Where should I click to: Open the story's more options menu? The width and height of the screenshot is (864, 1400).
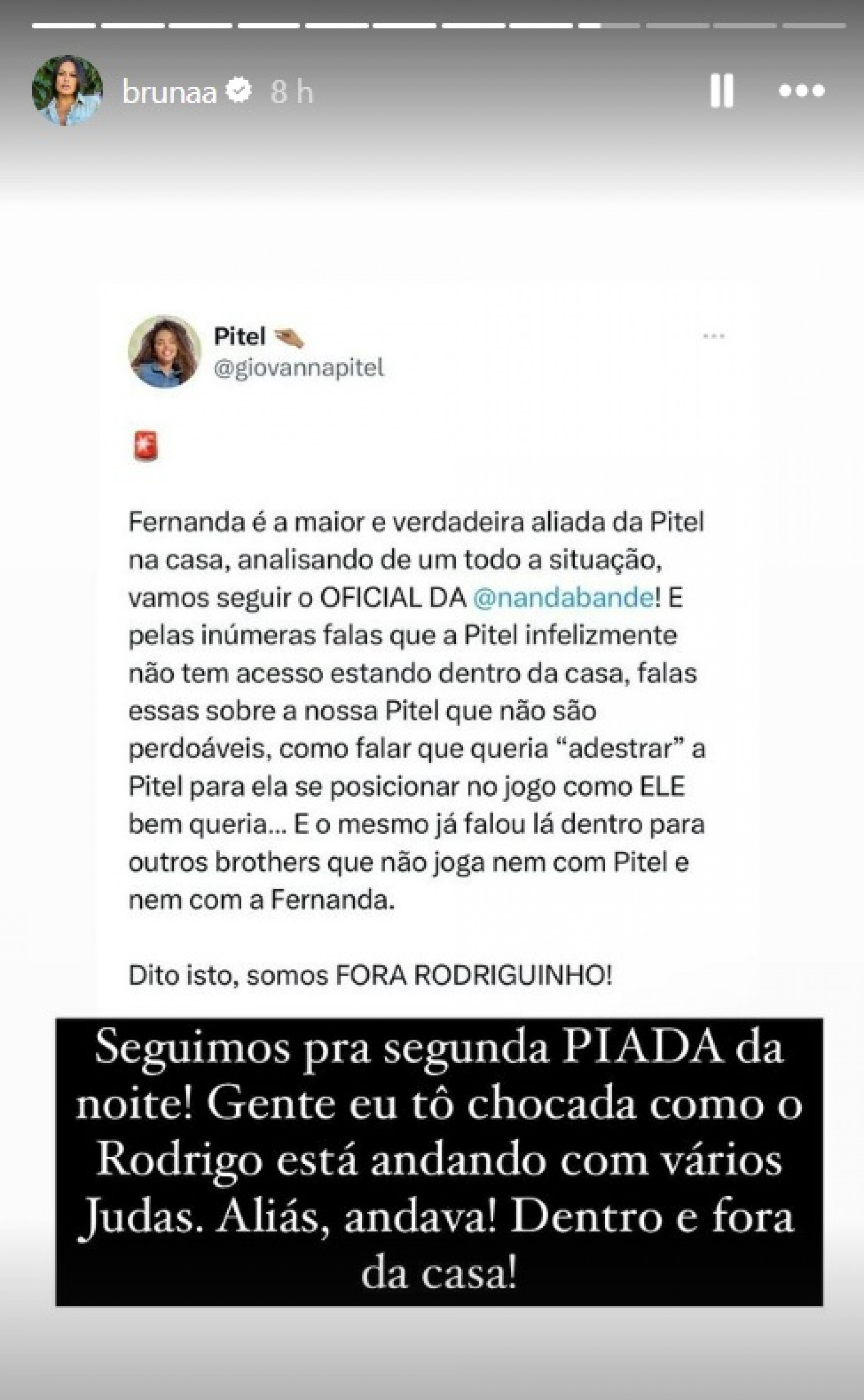(802, 91)
